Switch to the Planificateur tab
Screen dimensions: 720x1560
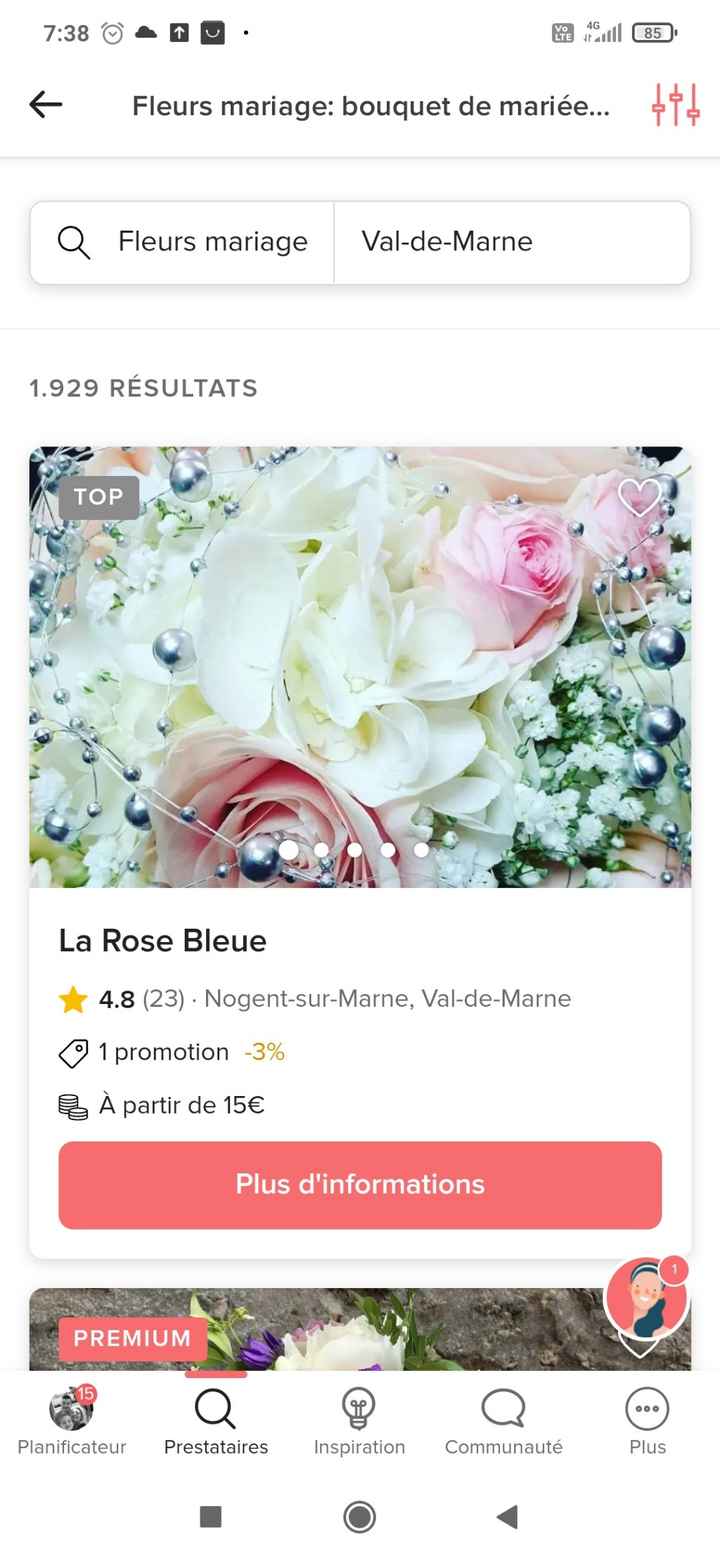coord(72,1420)
